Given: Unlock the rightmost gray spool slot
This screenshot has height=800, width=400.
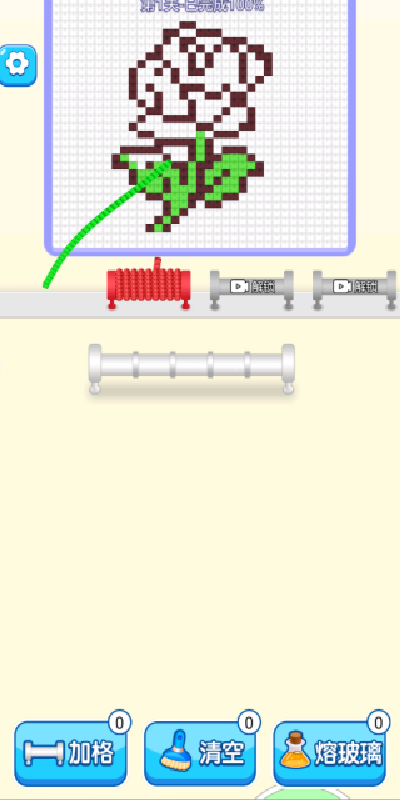Looking at the screenshot, I should 355,289.
